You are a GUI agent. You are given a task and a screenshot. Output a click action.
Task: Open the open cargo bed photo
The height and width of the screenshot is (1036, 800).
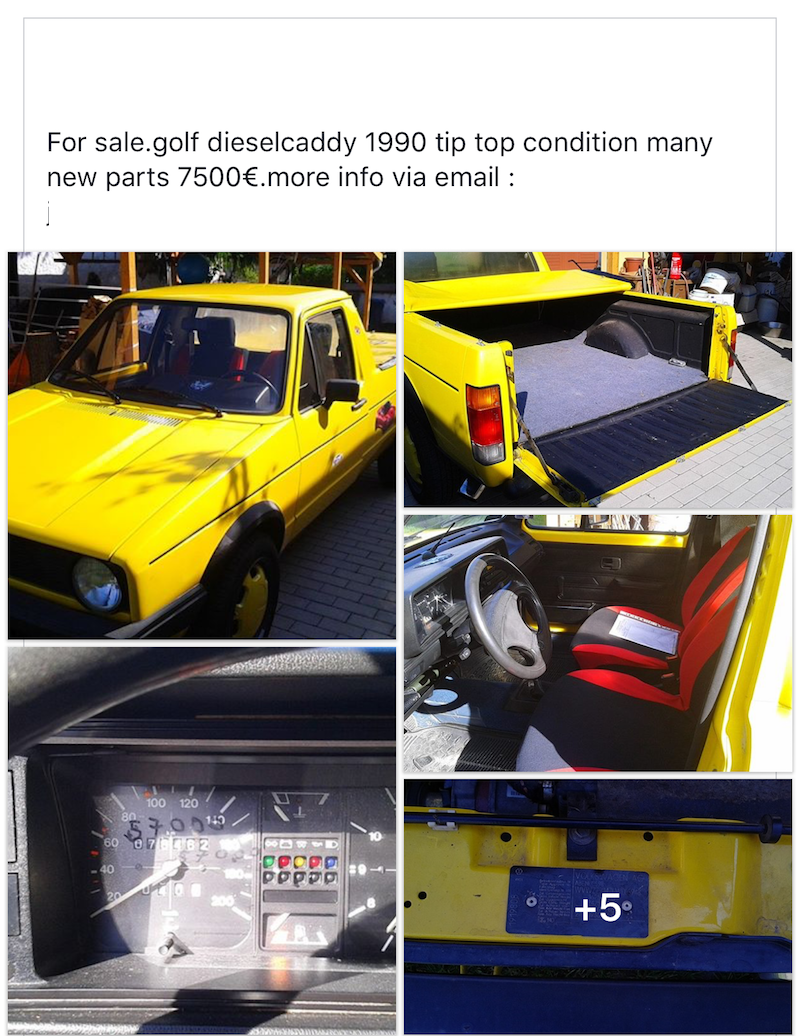(597, 379)
